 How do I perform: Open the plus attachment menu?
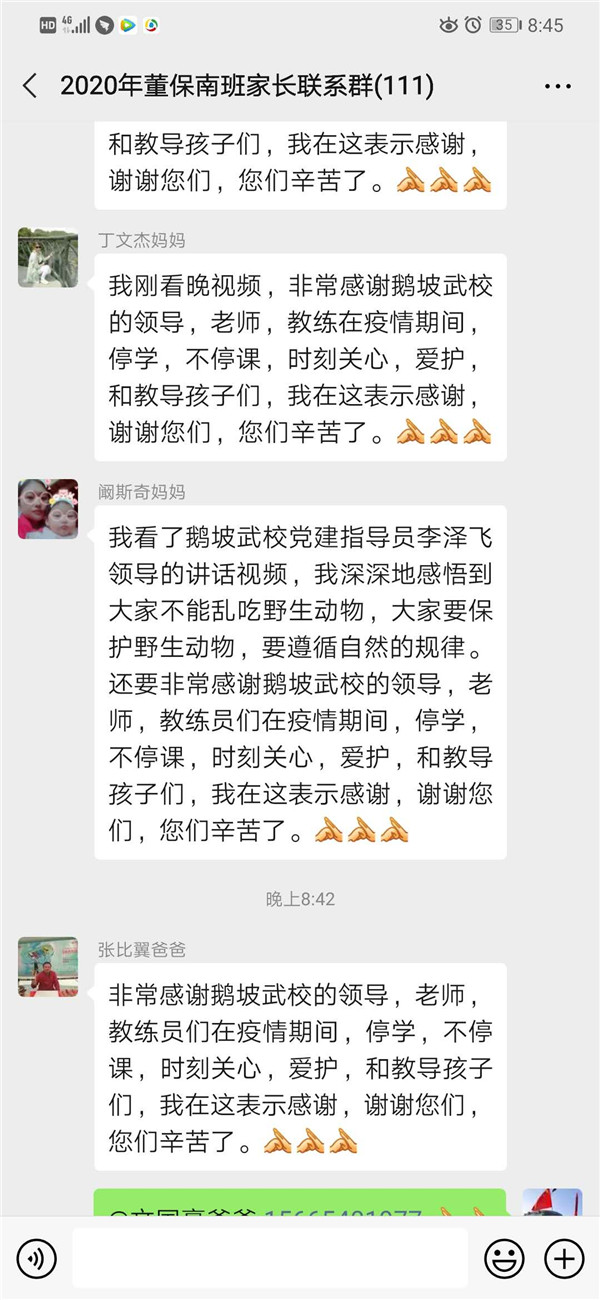(x=564, y=1258)
